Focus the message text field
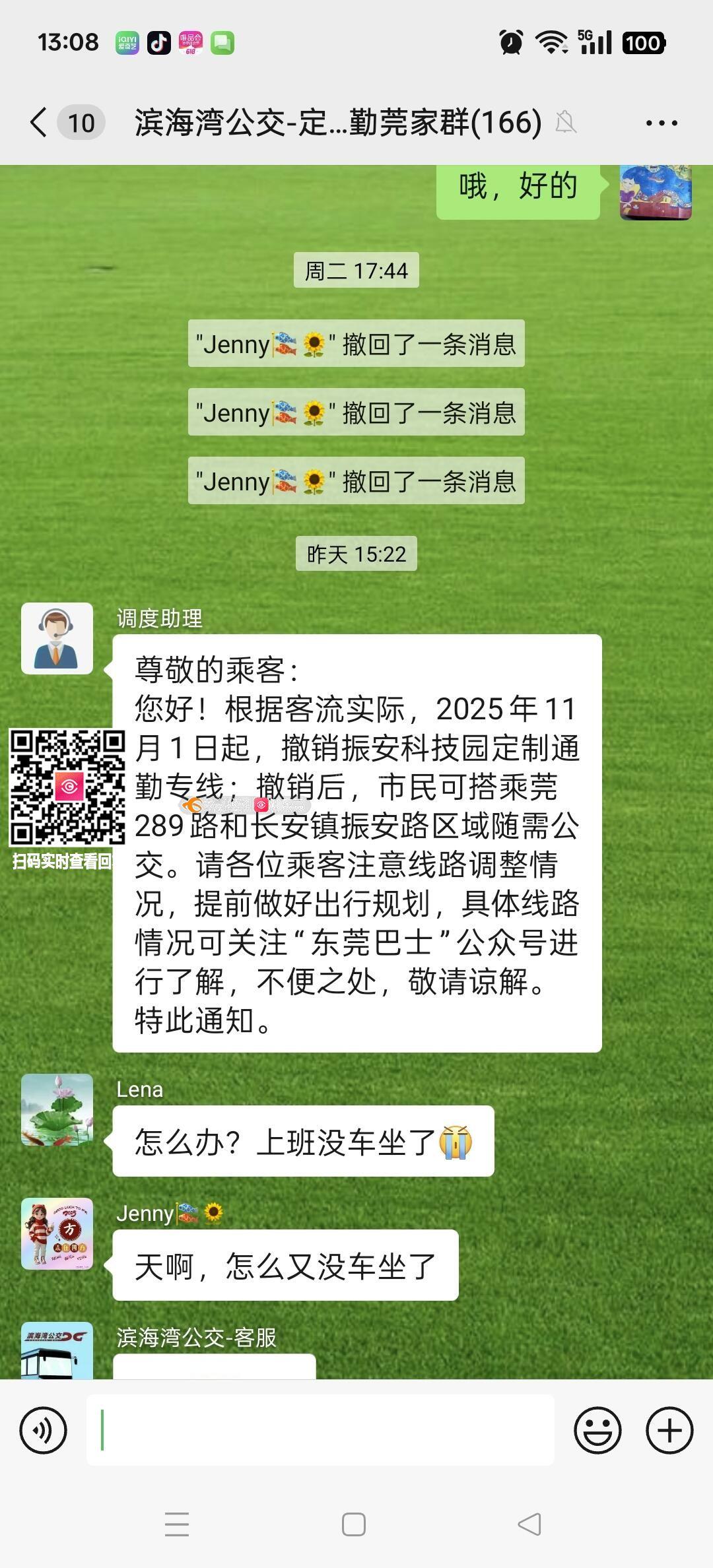This screenshot has height=1568, width=713. point(320,1430)
